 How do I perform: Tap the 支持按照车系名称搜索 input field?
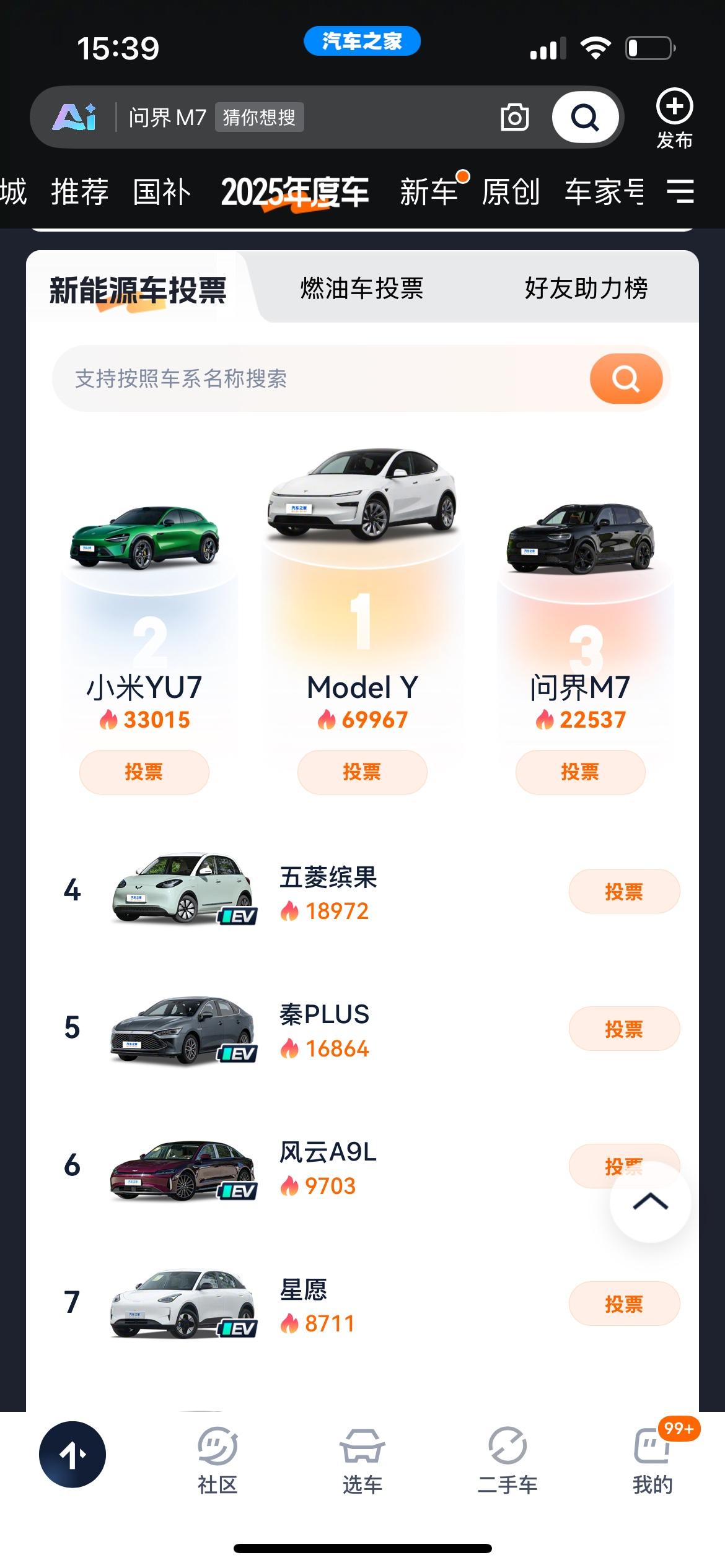point(279,378)
